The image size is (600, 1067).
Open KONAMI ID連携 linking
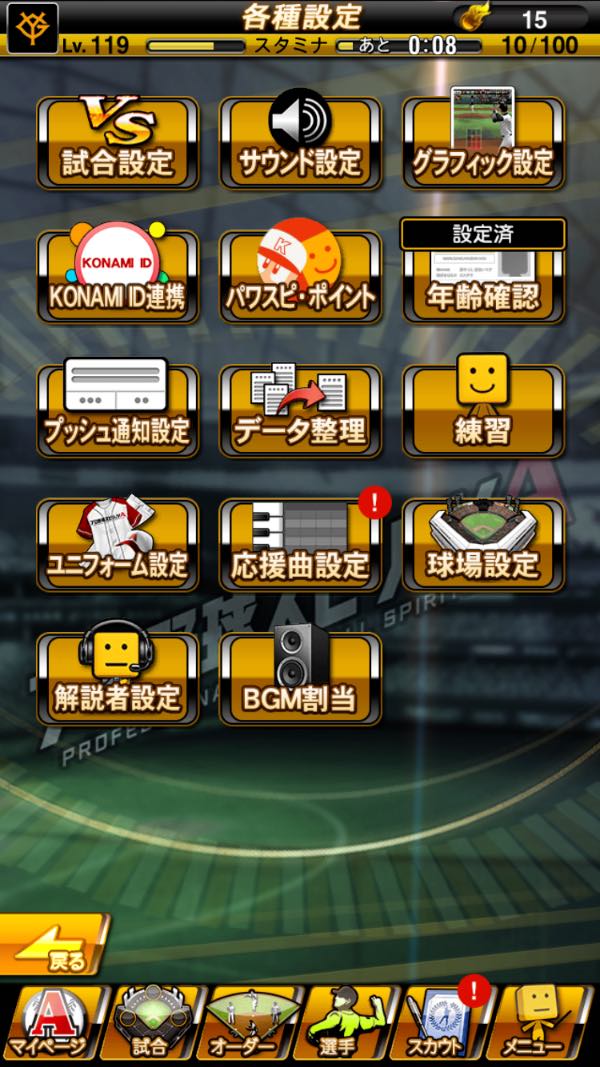tap(118, 277)
